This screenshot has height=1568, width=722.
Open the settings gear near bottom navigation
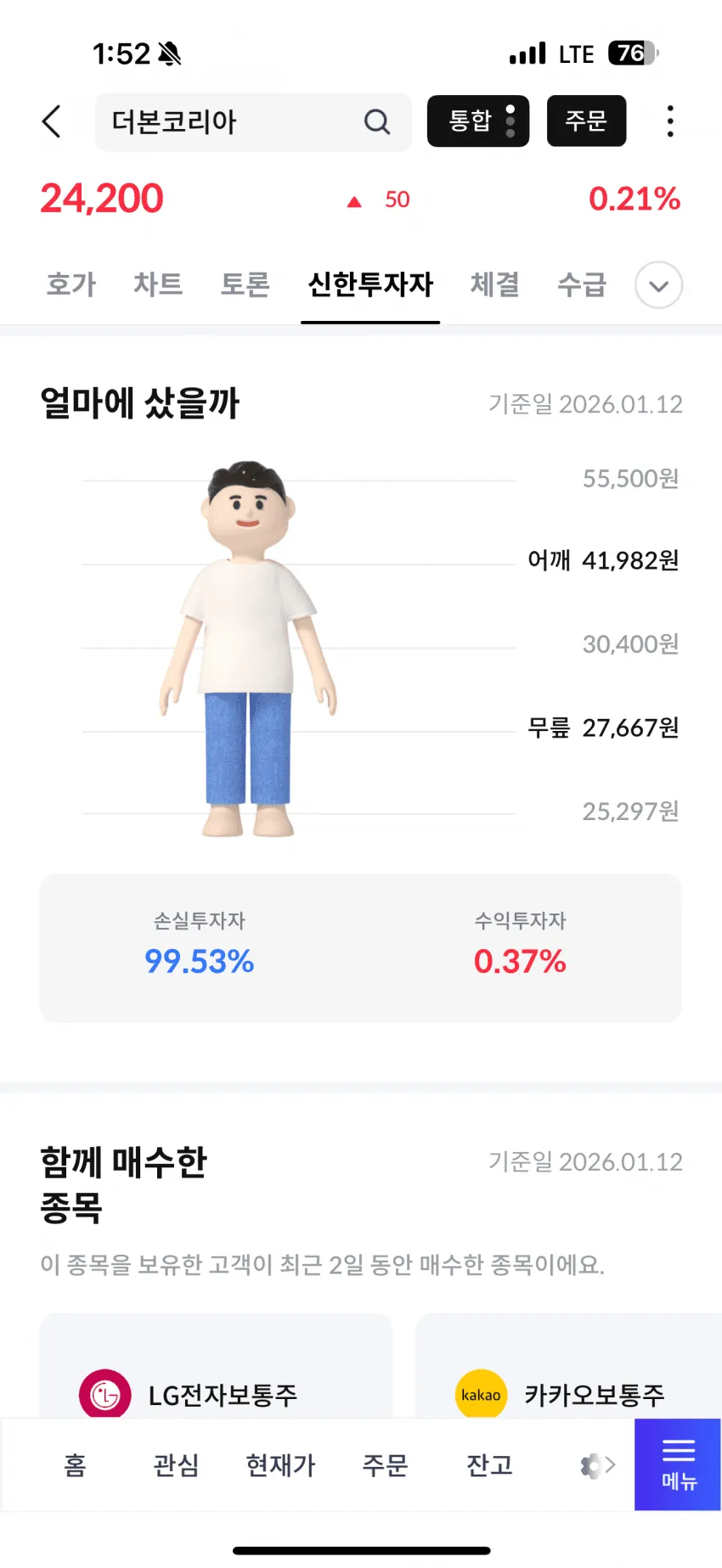coord(588,1464)
